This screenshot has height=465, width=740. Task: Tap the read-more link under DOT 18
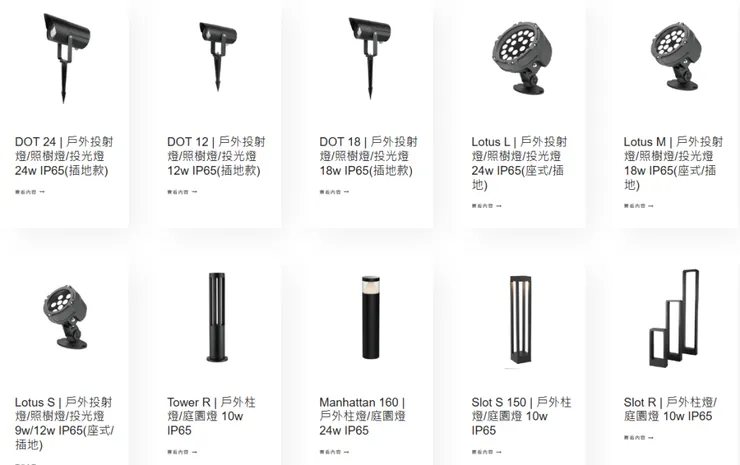tap(334, 192)
